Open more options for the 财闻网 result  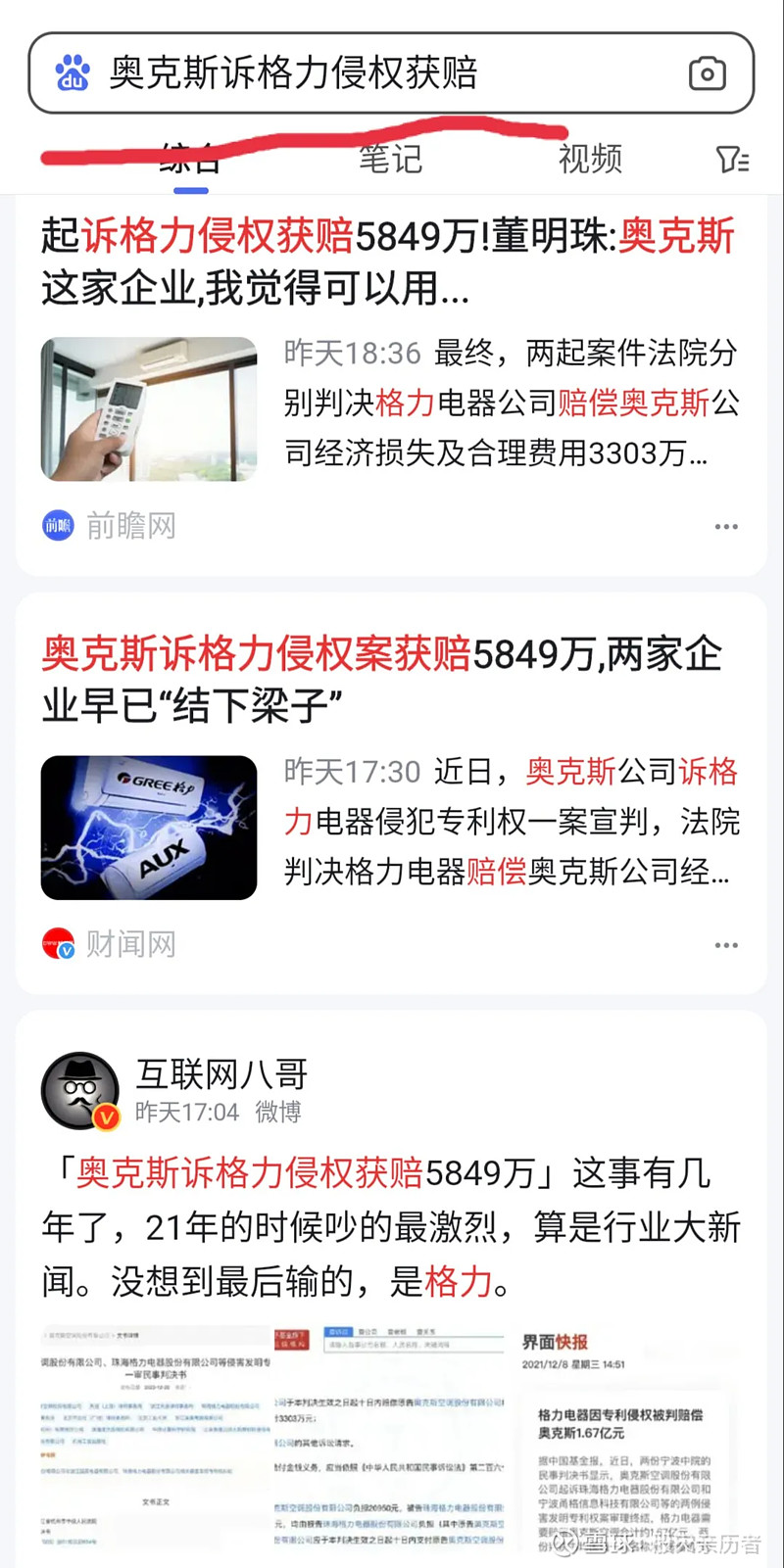point(726,945)
